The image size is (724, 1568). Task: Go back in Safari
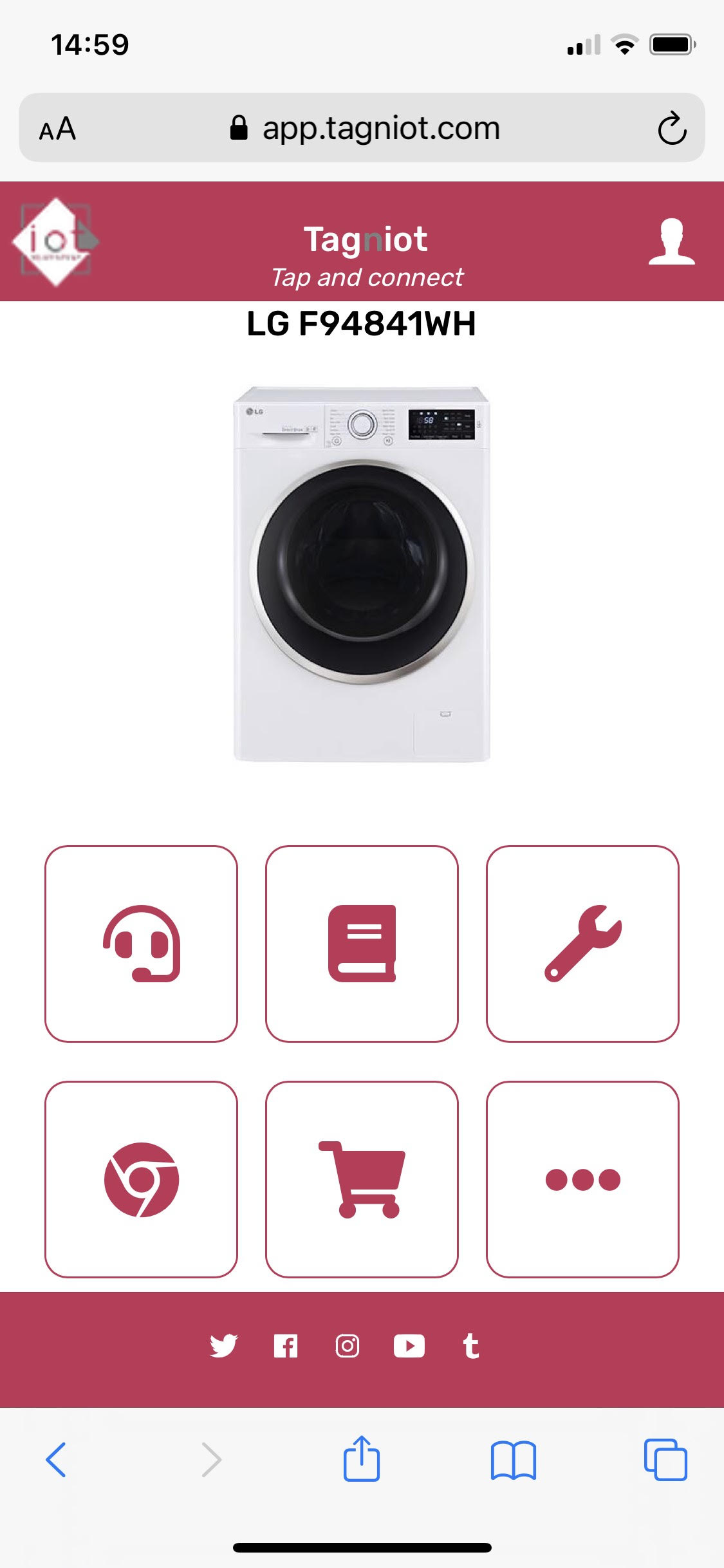coord(57,1459)
